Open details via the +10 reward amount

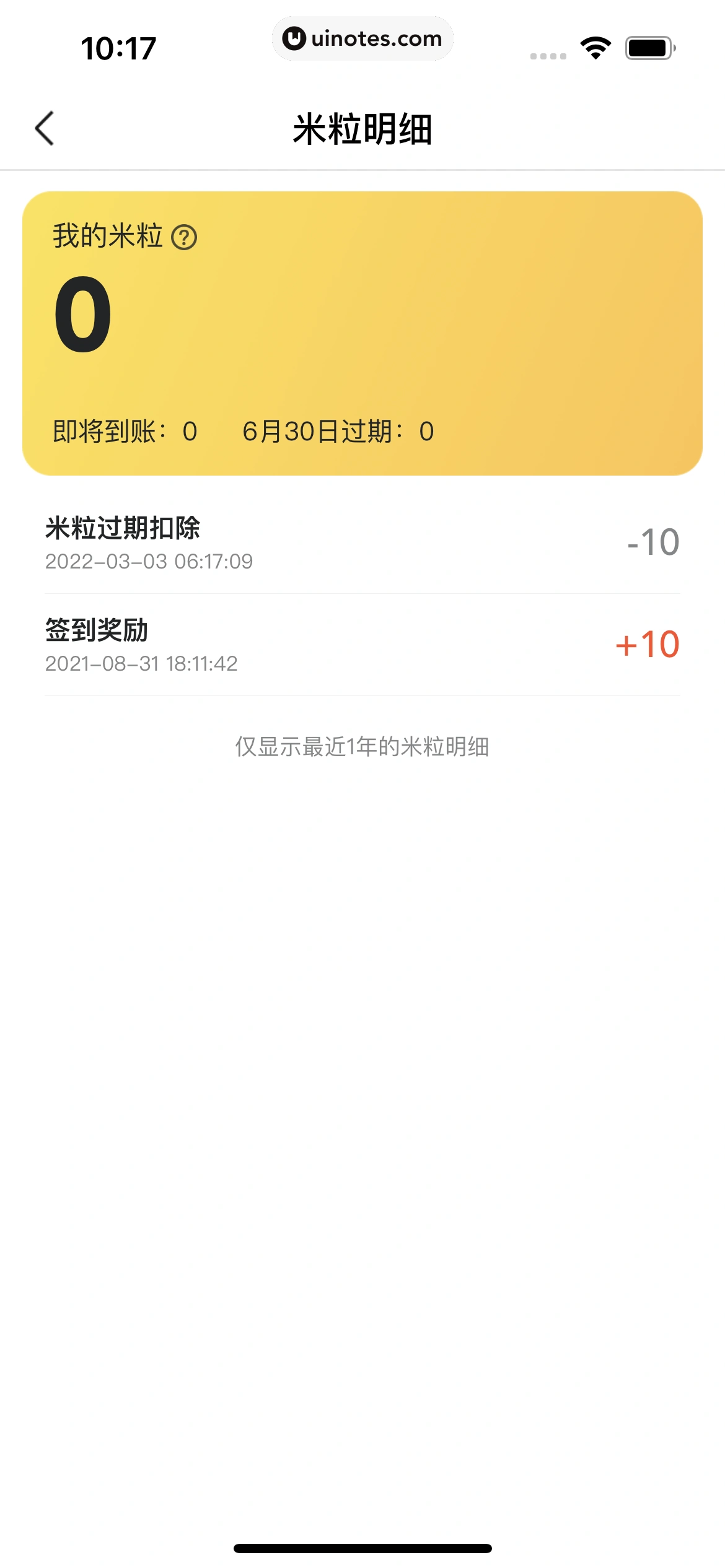pyautogui.click(x=646, y=645)
